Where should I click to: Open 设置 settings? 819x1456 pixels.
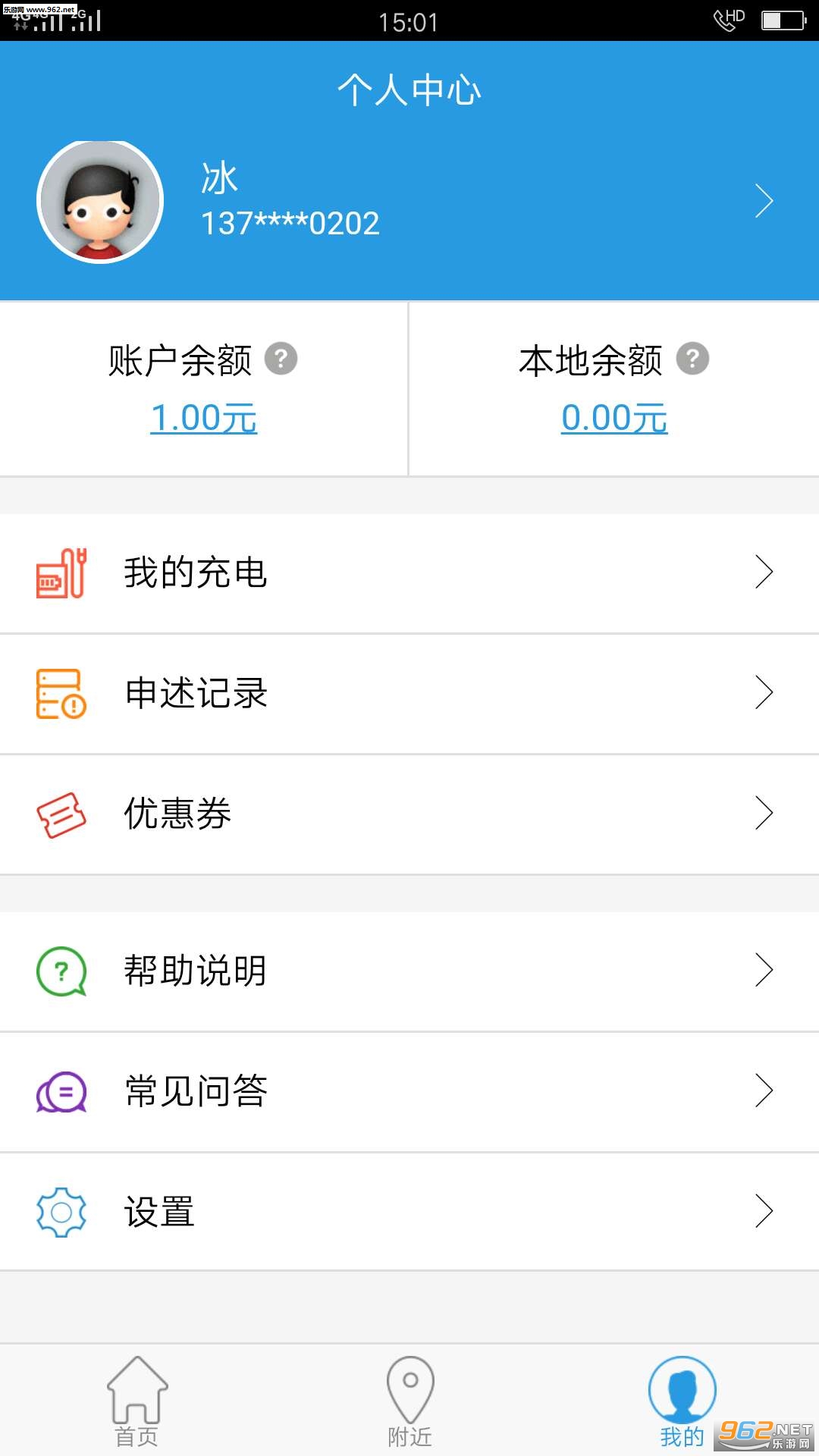409,1212
